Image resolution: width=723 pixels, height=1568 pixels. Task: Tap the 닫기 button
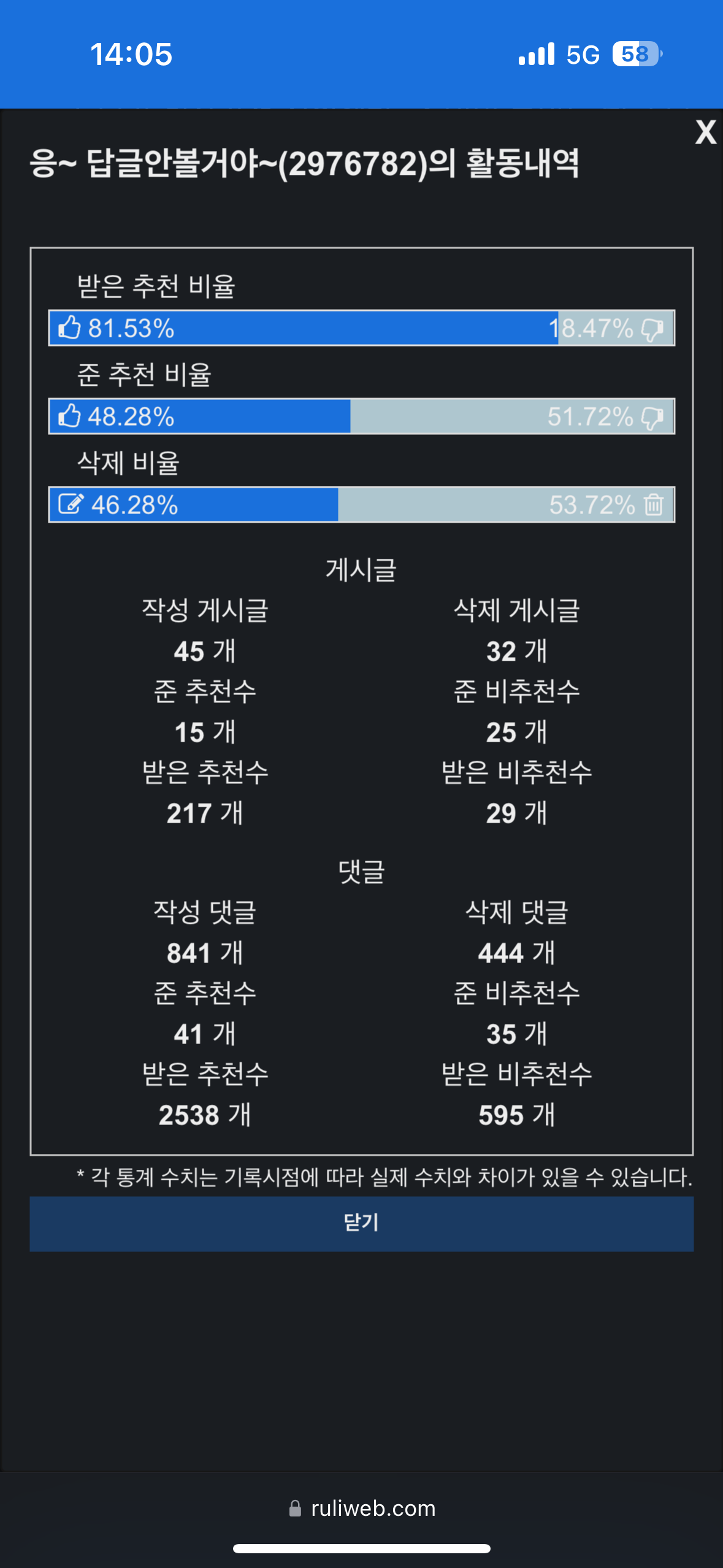(361, 1223)
